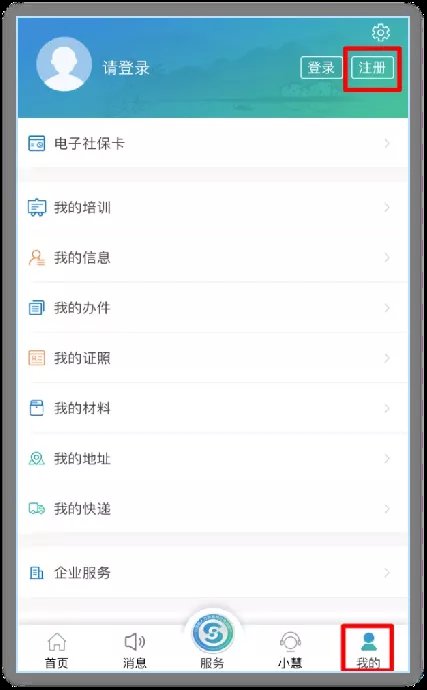Screen dimensions: 427x690
Task: Open 我的培训 row
Action: coord(213,207)
